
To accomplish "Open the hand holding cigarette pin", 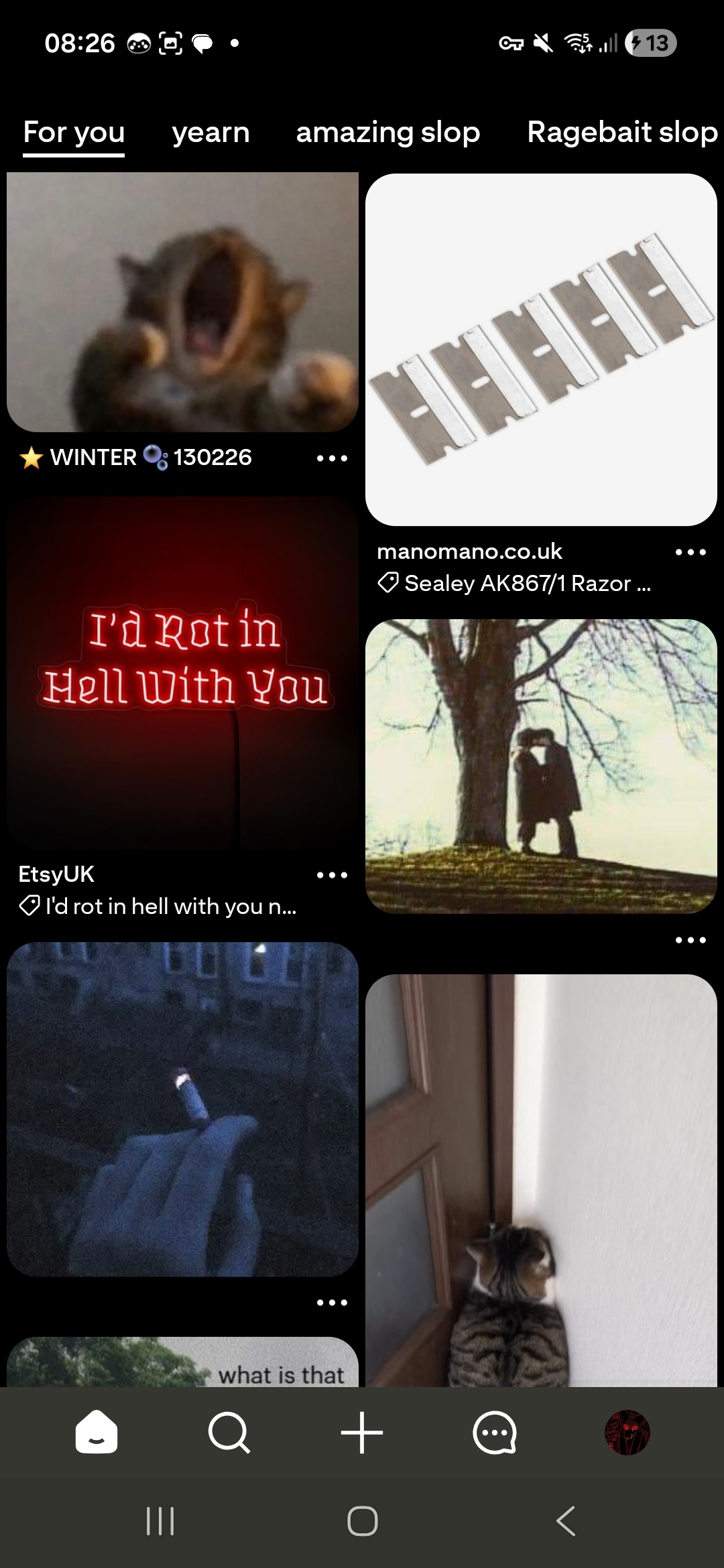I will (x=182, y=1109).
